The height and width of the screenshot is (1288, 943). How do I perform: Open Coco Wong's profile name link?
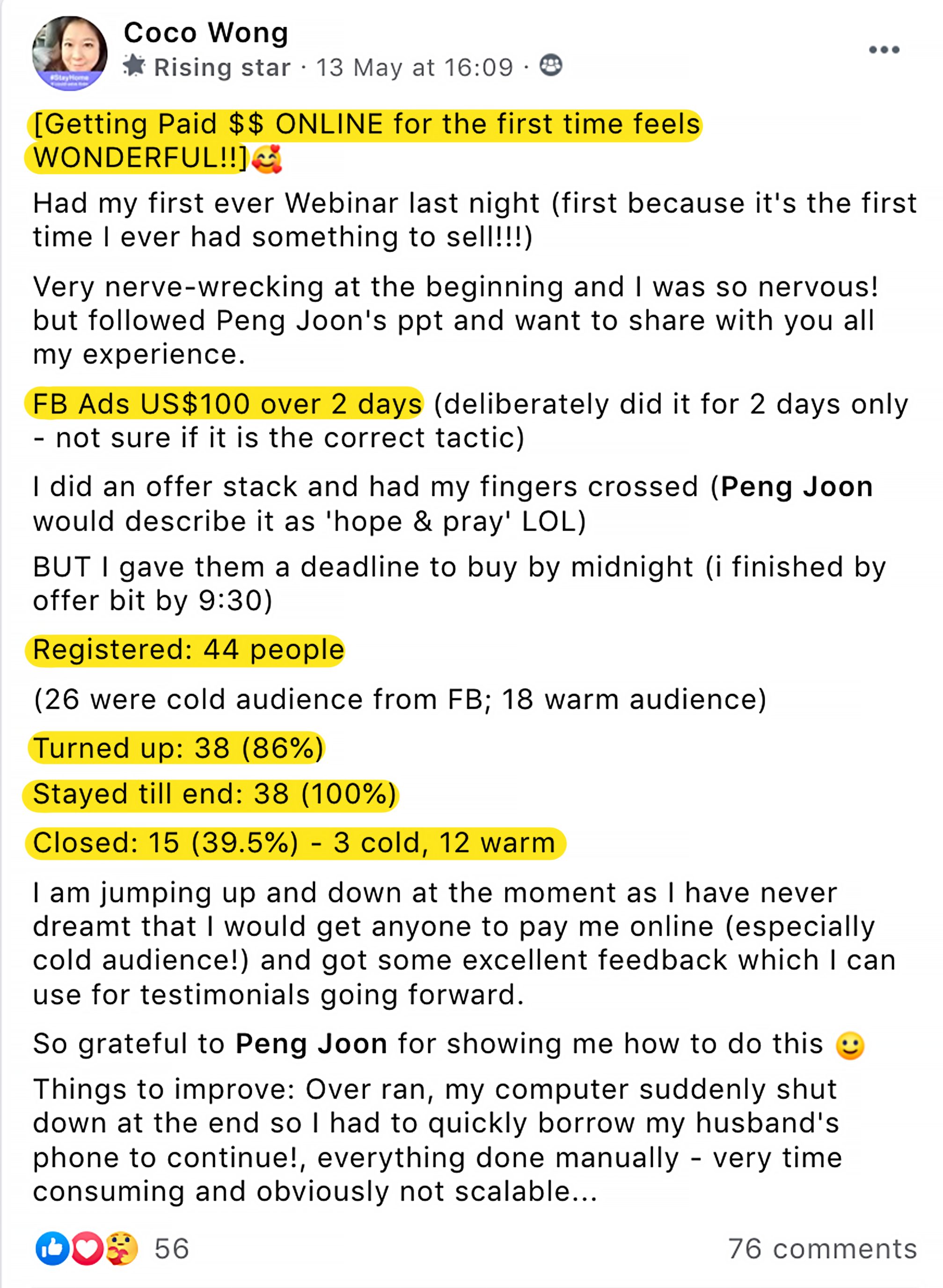(x=205, y=33)
